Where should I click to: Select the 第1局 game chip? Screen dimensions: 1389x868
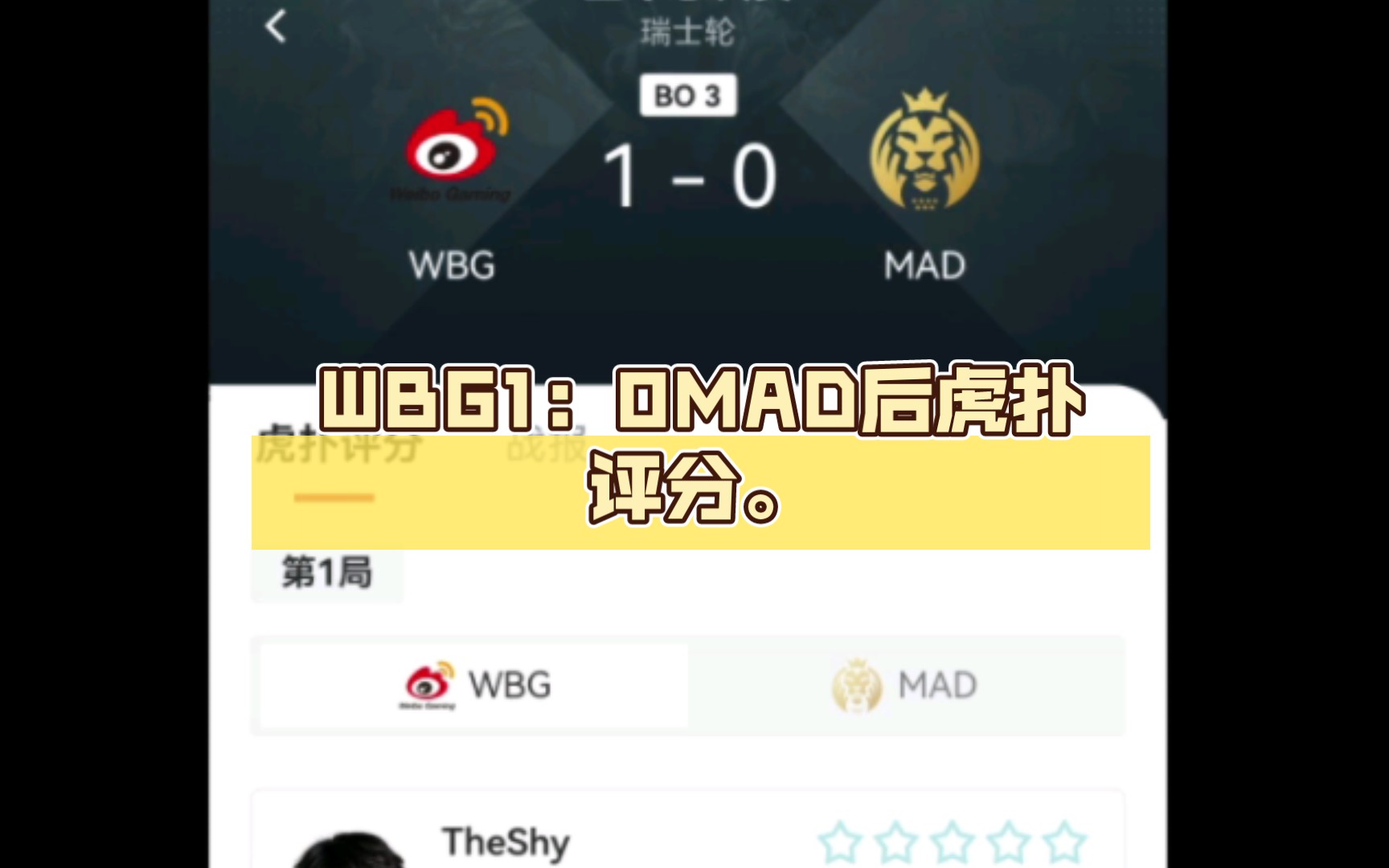click(x=326, y=573)
